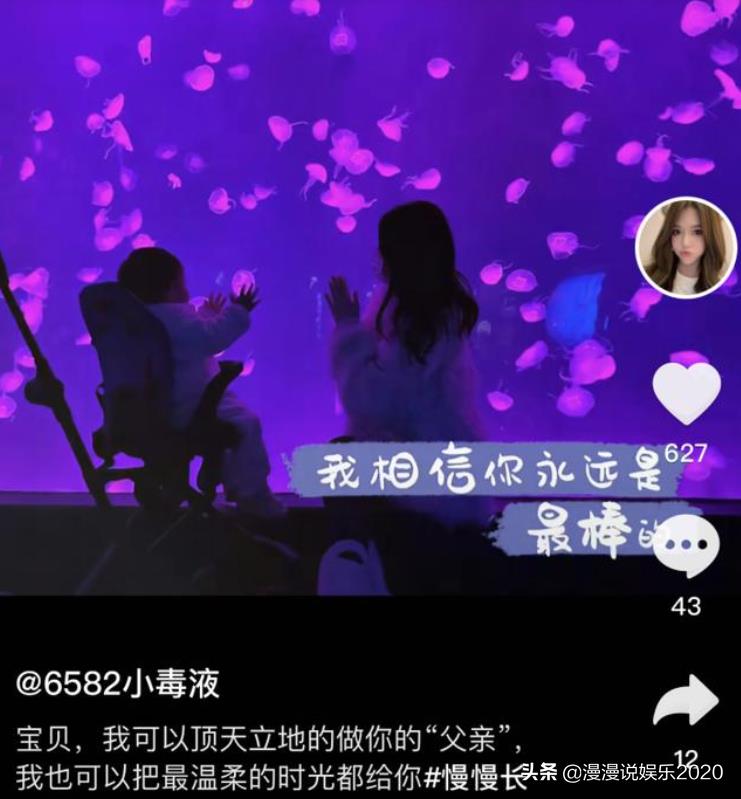The width and height of the screenshot is (741, 799).
Task: Open the @6582小毒液 username
Action: coord(118,684)
